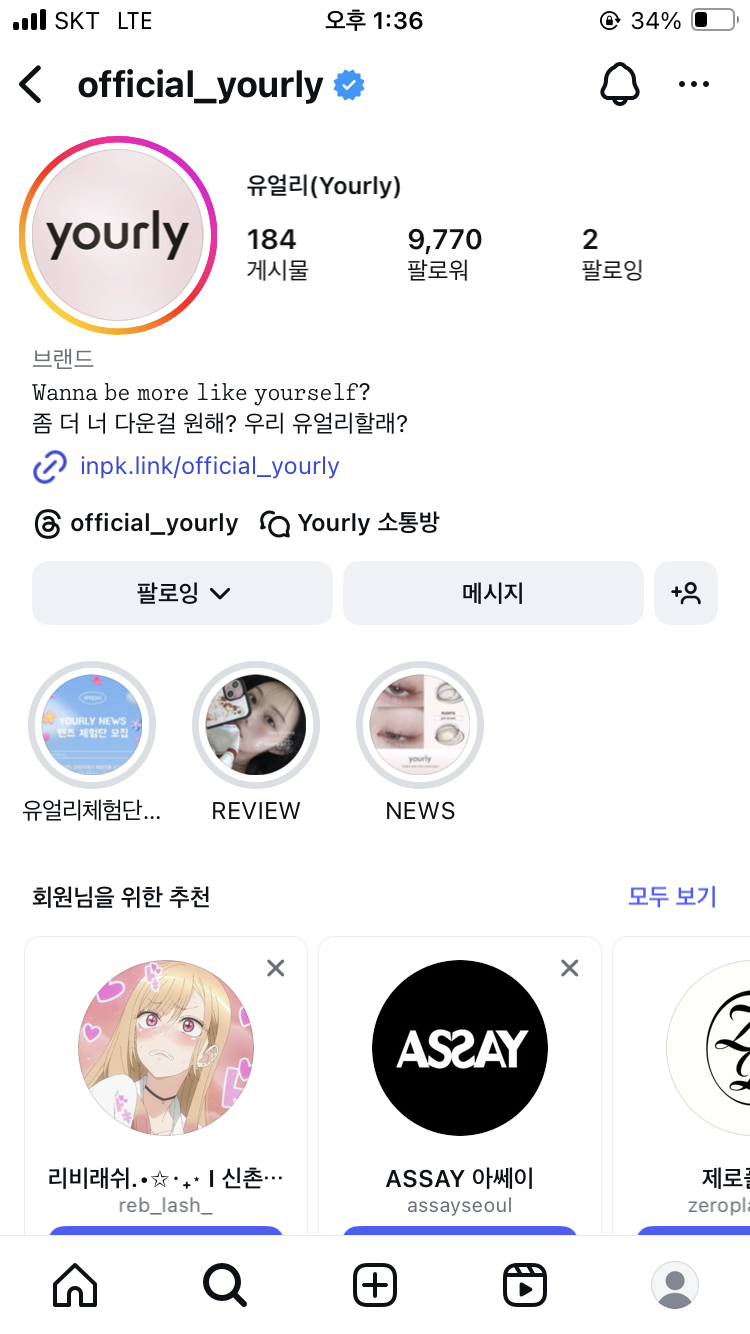Go to the home feed tab

click(x=75, y=1284)
